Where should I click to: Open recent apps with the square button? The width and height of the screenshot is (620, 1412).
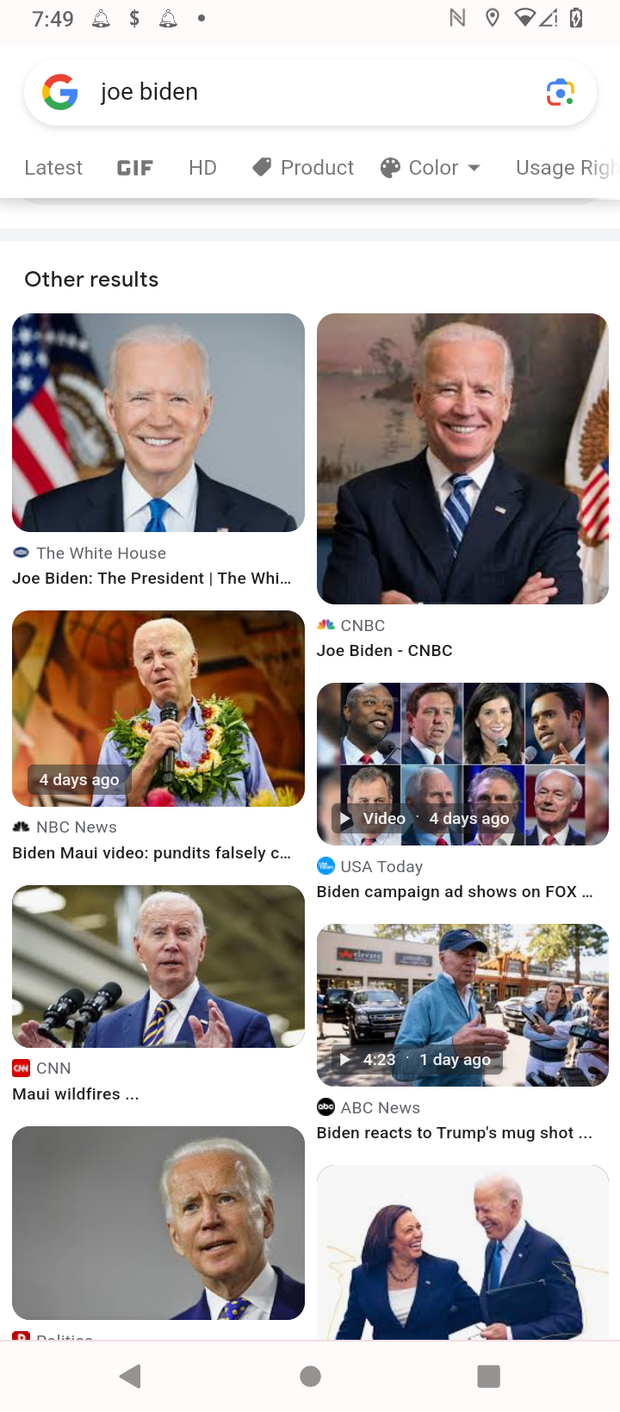pyautogui.click(x=488, y=1377)
